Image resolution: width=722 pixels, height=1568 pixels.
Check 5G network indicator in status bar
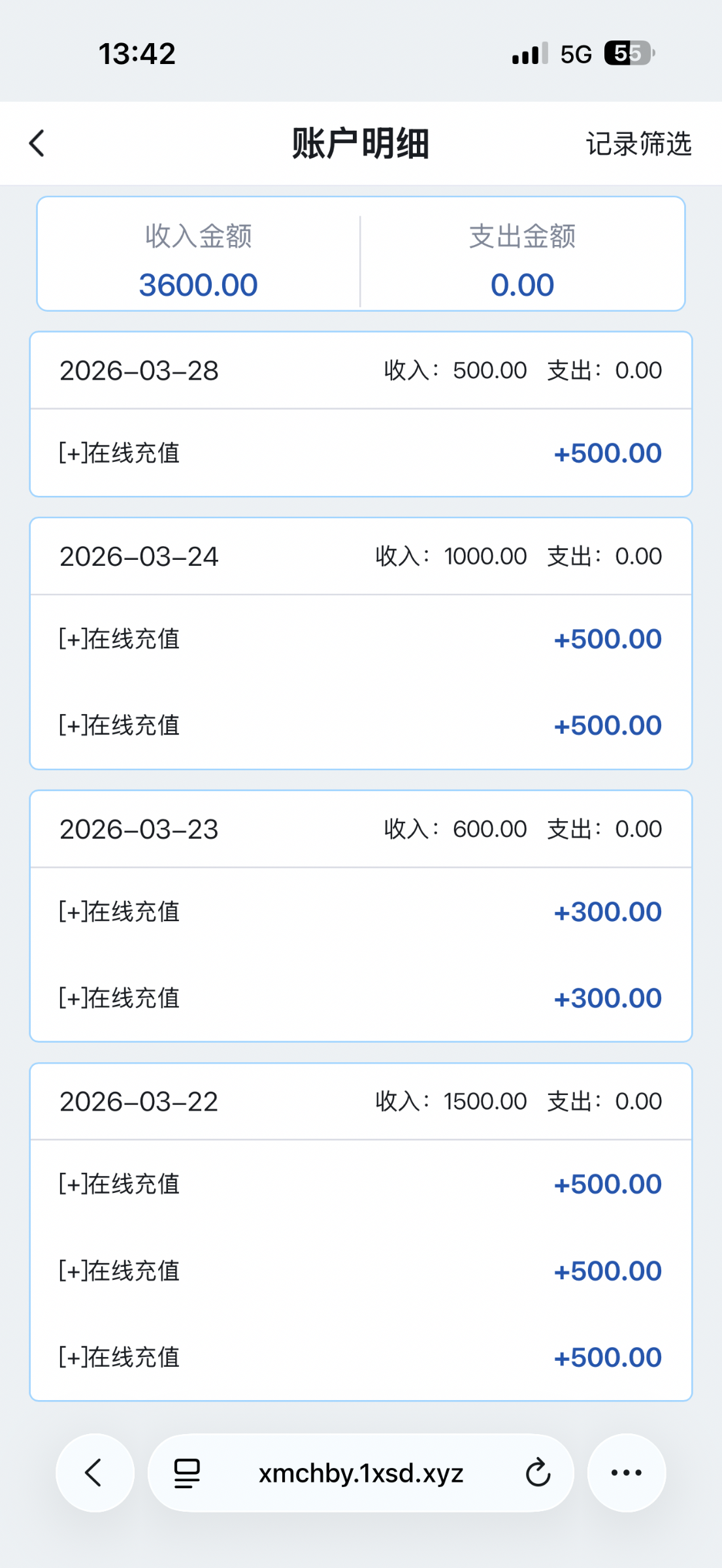(x=574, y=53)
